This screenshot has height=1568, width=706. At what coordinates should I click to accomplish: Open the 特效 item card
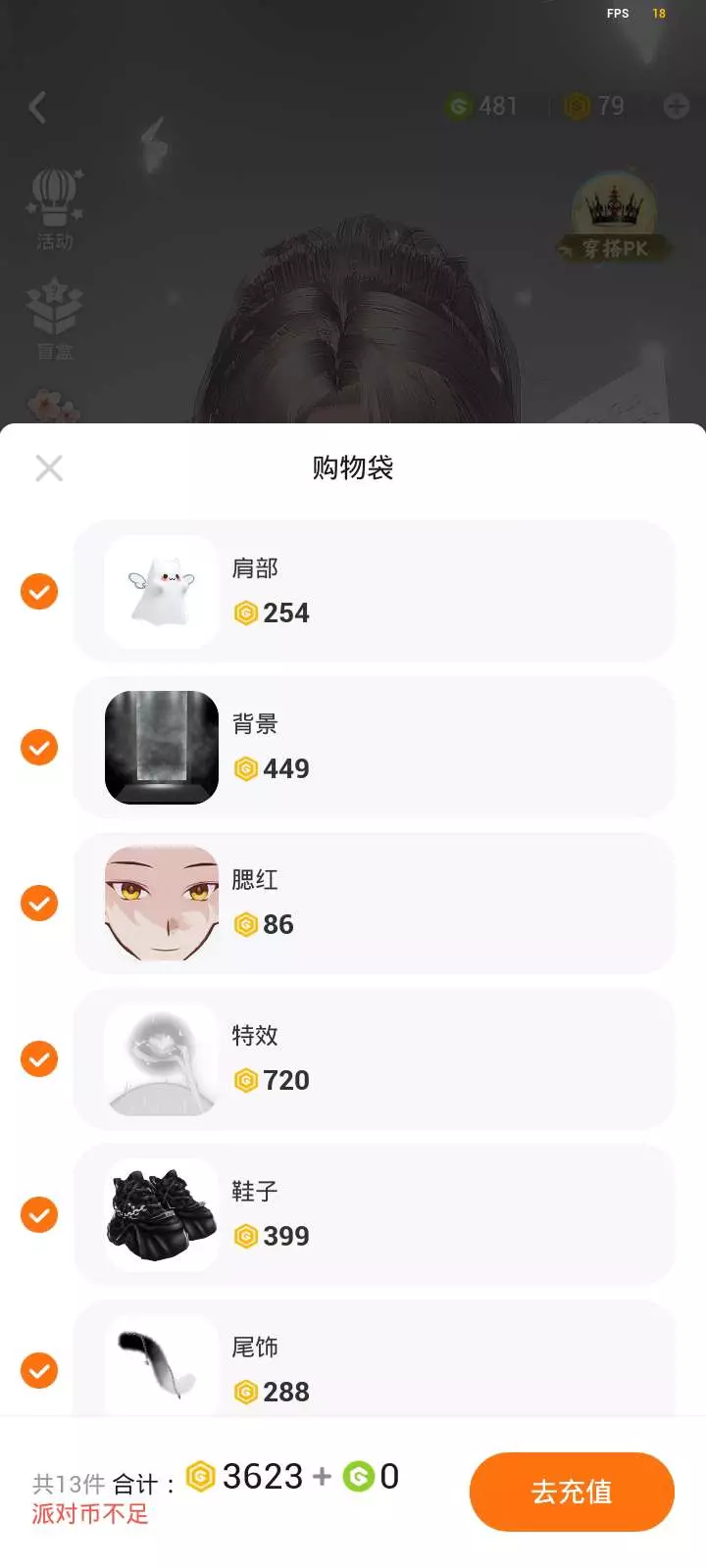[375, 1059]
